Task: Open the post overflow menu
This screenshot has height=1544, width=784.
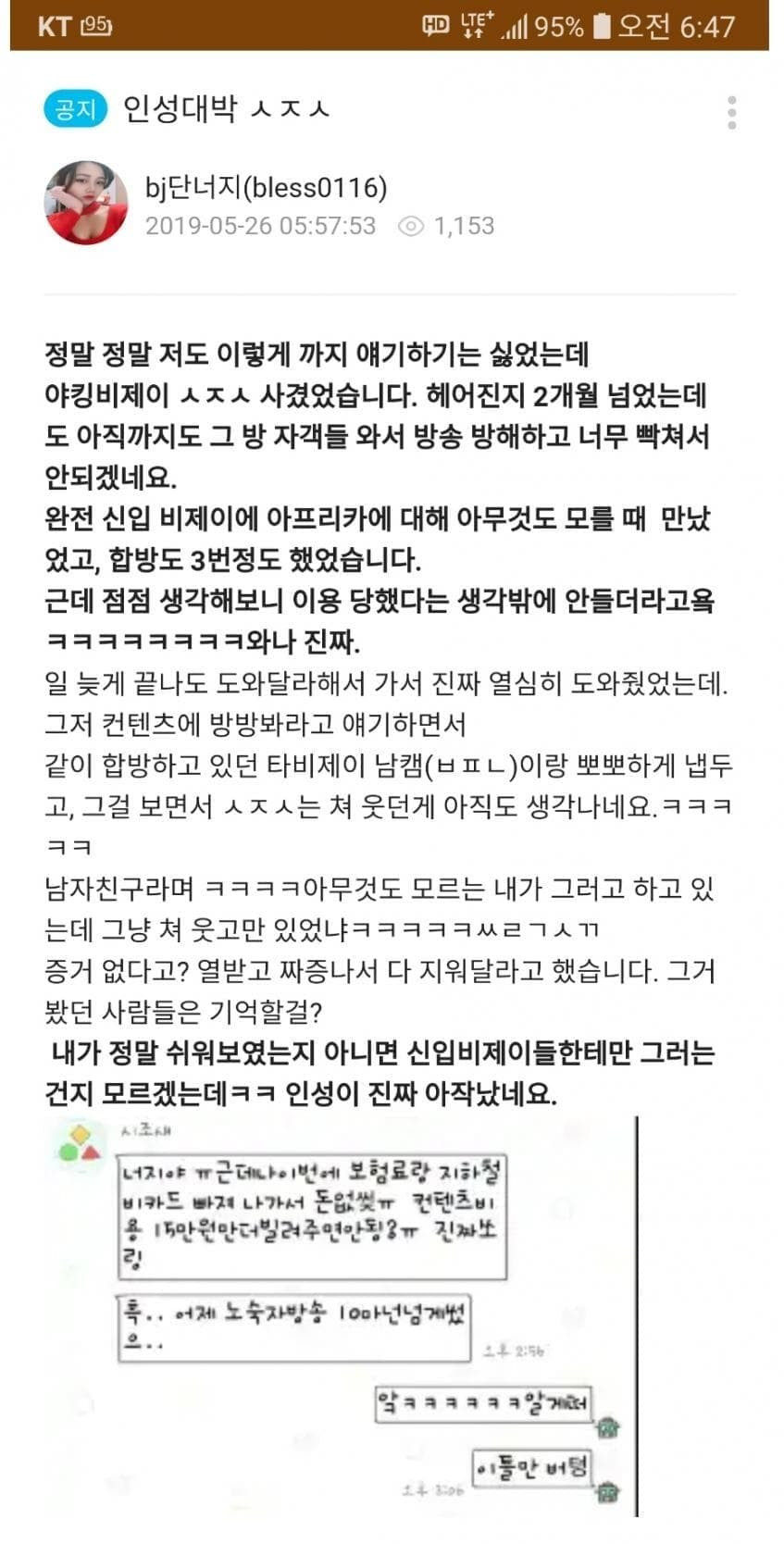Action: 731,112
